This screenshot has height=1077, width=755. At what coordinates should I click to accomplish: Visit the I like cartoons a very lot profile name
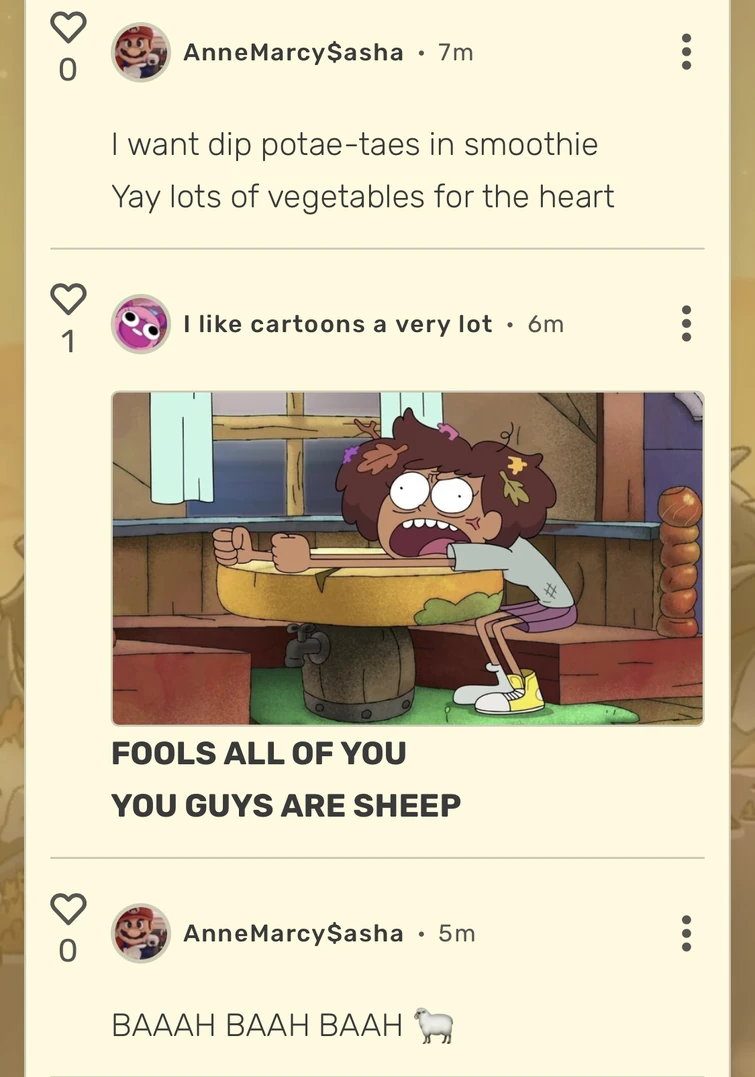pyautogui.click(x=338, y=324)
